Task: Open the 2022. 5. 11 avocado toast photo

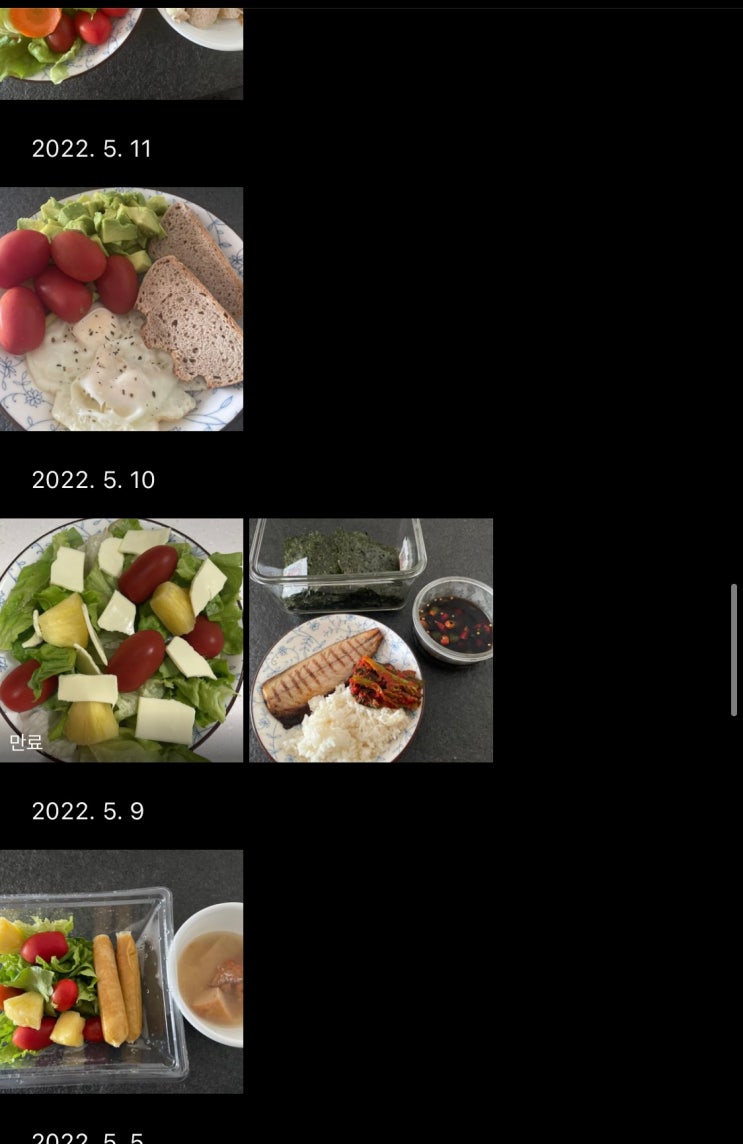Action: pyautogui.click(x=121, y=309)
